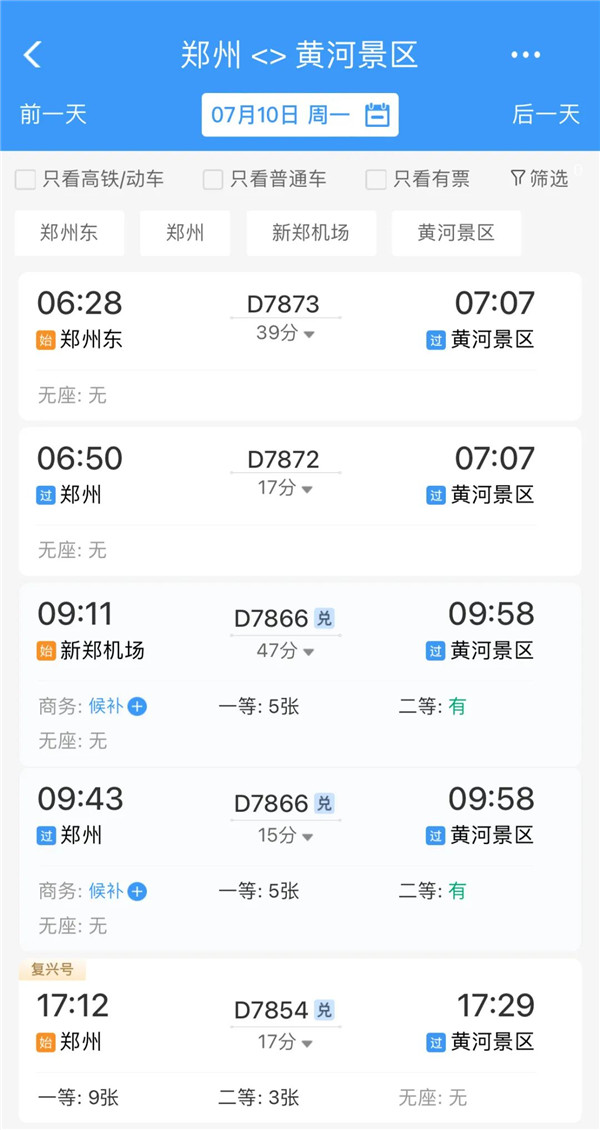Enable the 只看有票 checkbox
This screenshot has height=1130, width=600.
point(376,180)
